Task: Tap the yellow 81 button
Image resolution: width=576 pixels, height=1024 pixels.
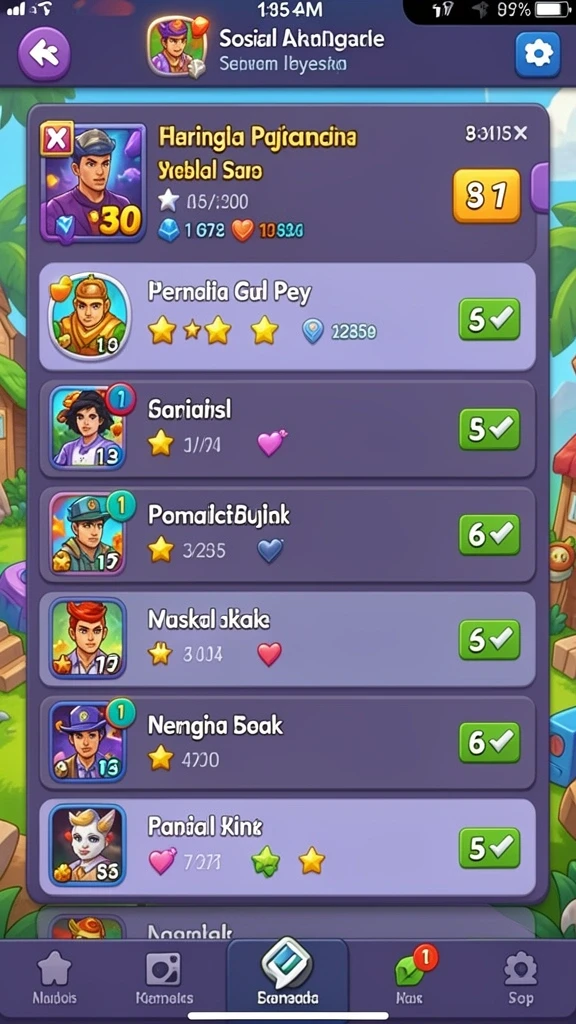Action: click(487, 195)
